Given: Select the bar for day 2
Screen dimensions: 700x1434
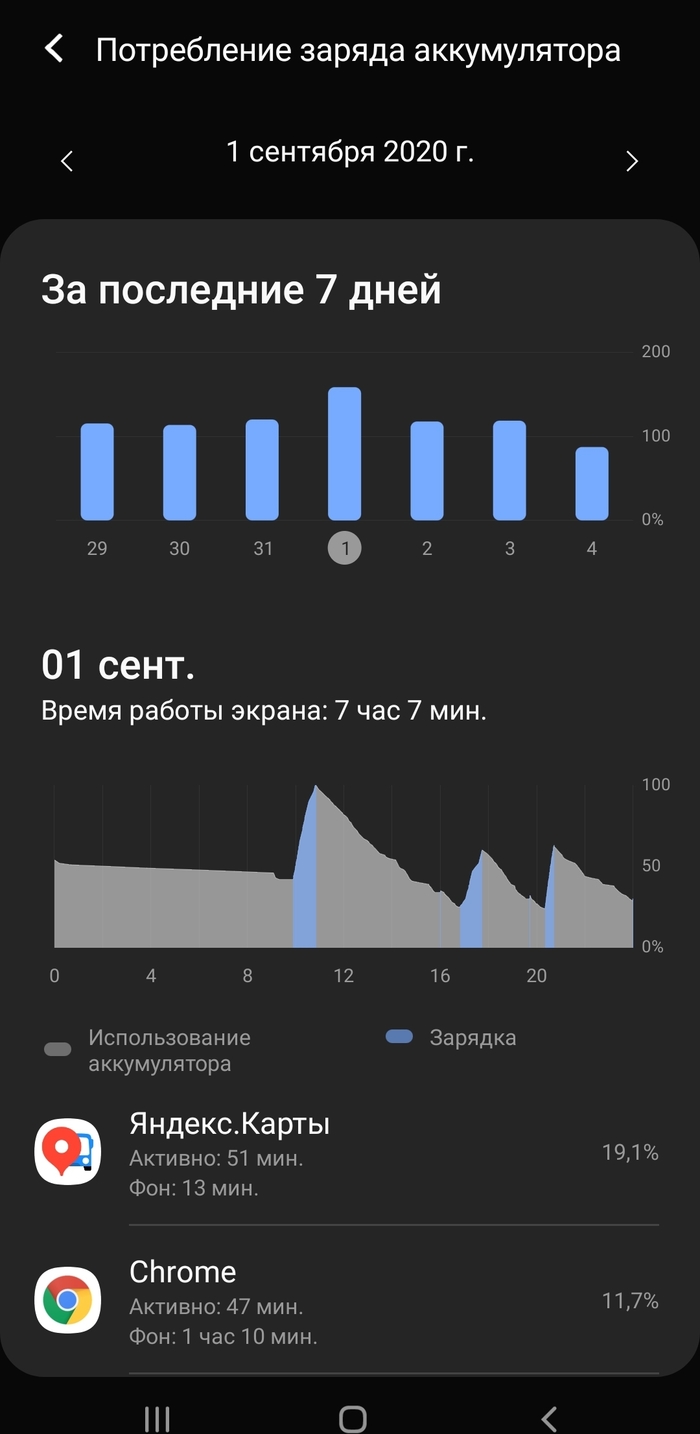Looking at the screenshot, I should 427,470.
